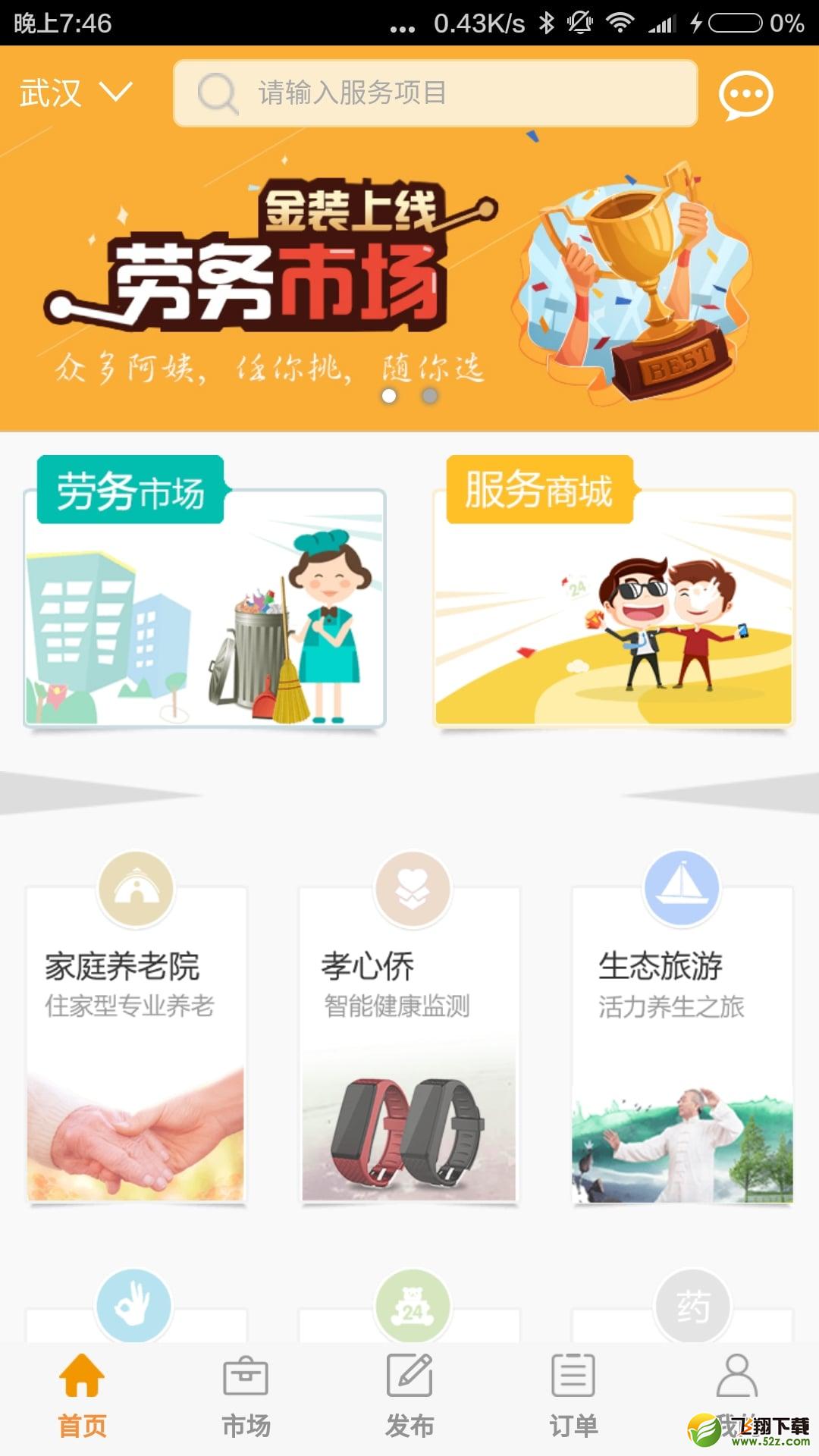
Task: Open the profile tab with person icon
Action: coord(737,1395)
